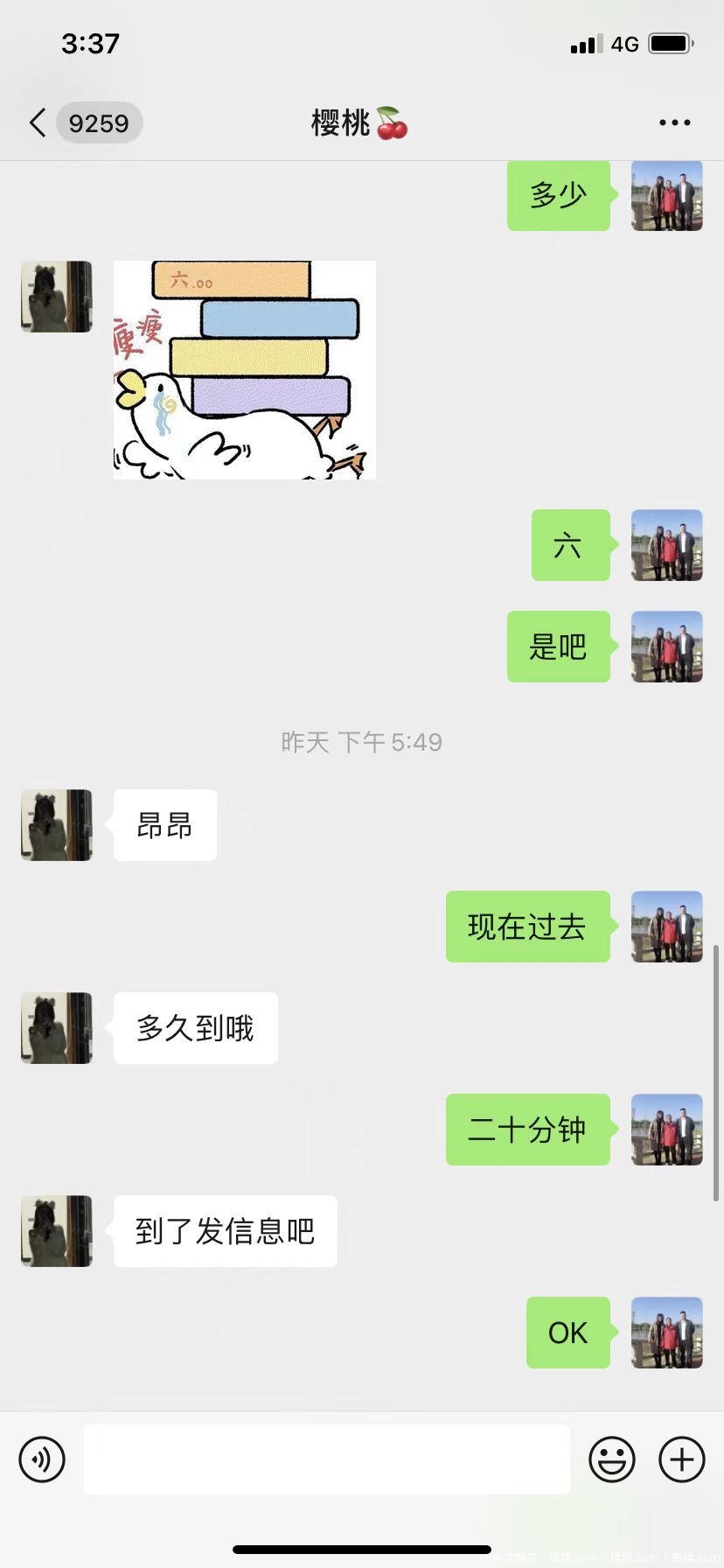Select the message bubble saying 到了发信息吧

pos(224,1230)
